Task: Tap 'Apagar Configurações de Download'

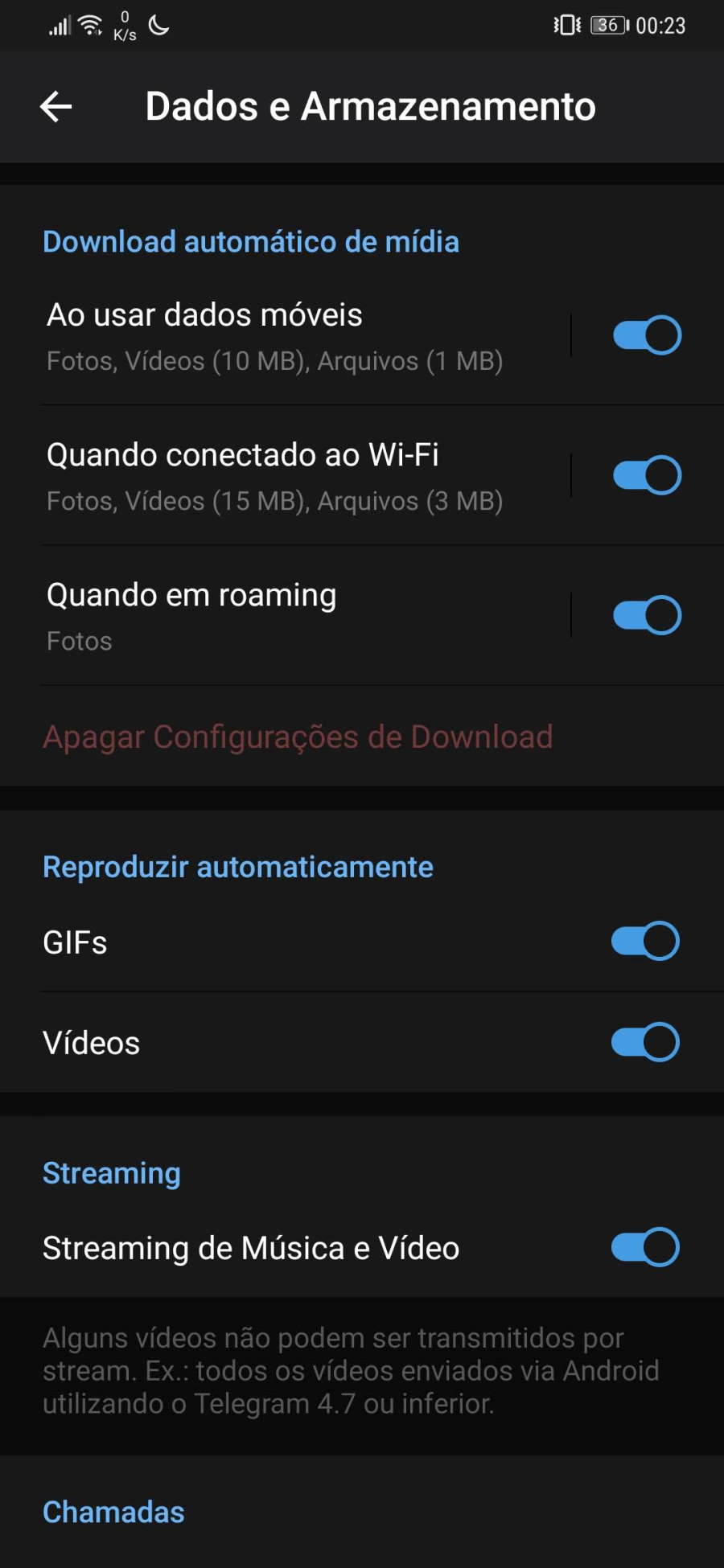Action: click(x=298, y=737)
